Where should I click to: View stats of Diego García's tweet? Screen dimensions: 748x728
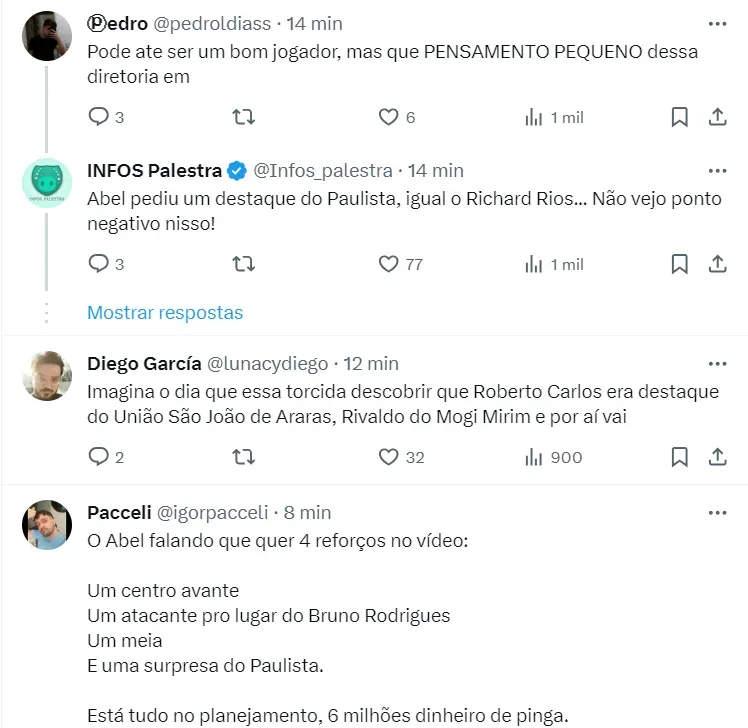pos(553,457)
